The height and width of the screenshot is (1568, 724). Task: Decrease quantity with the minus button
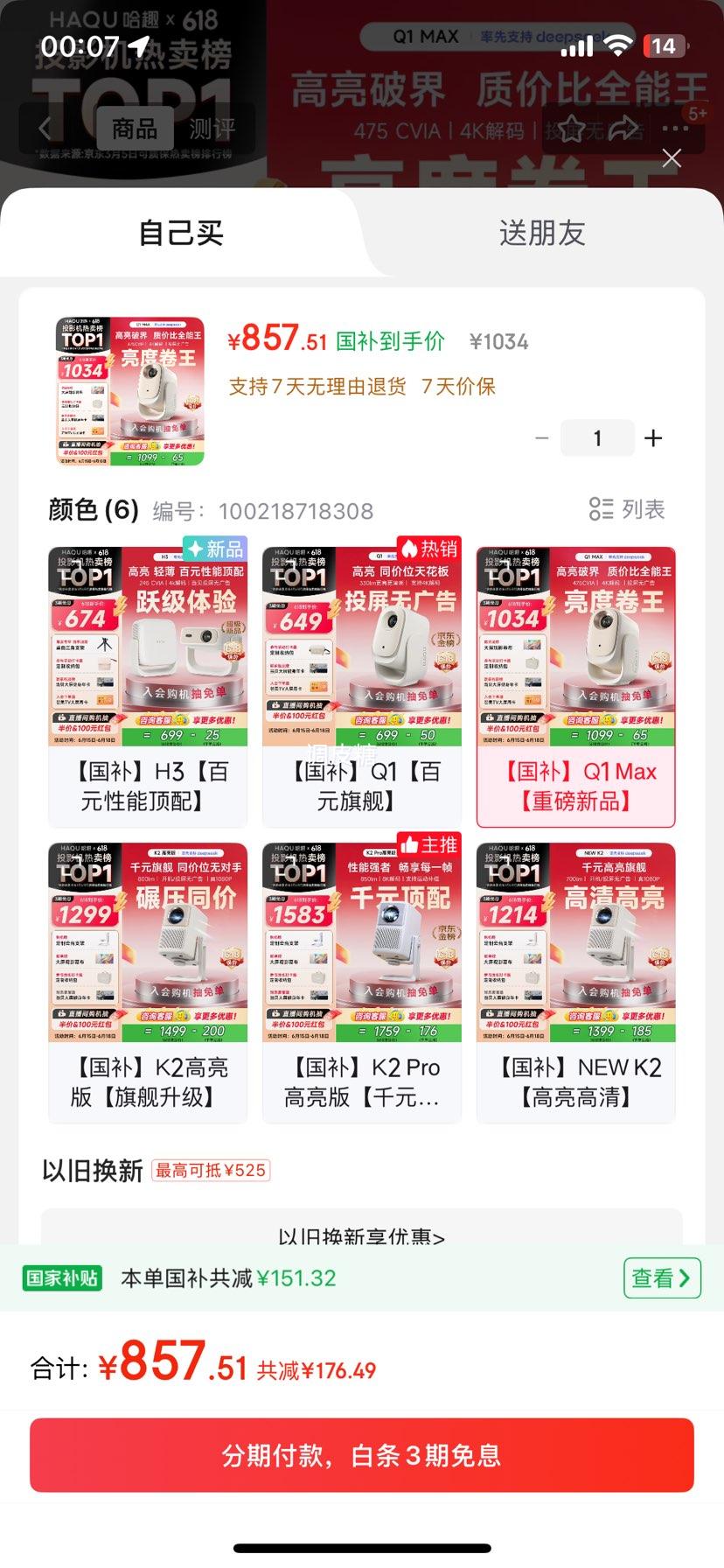point(542,438)
